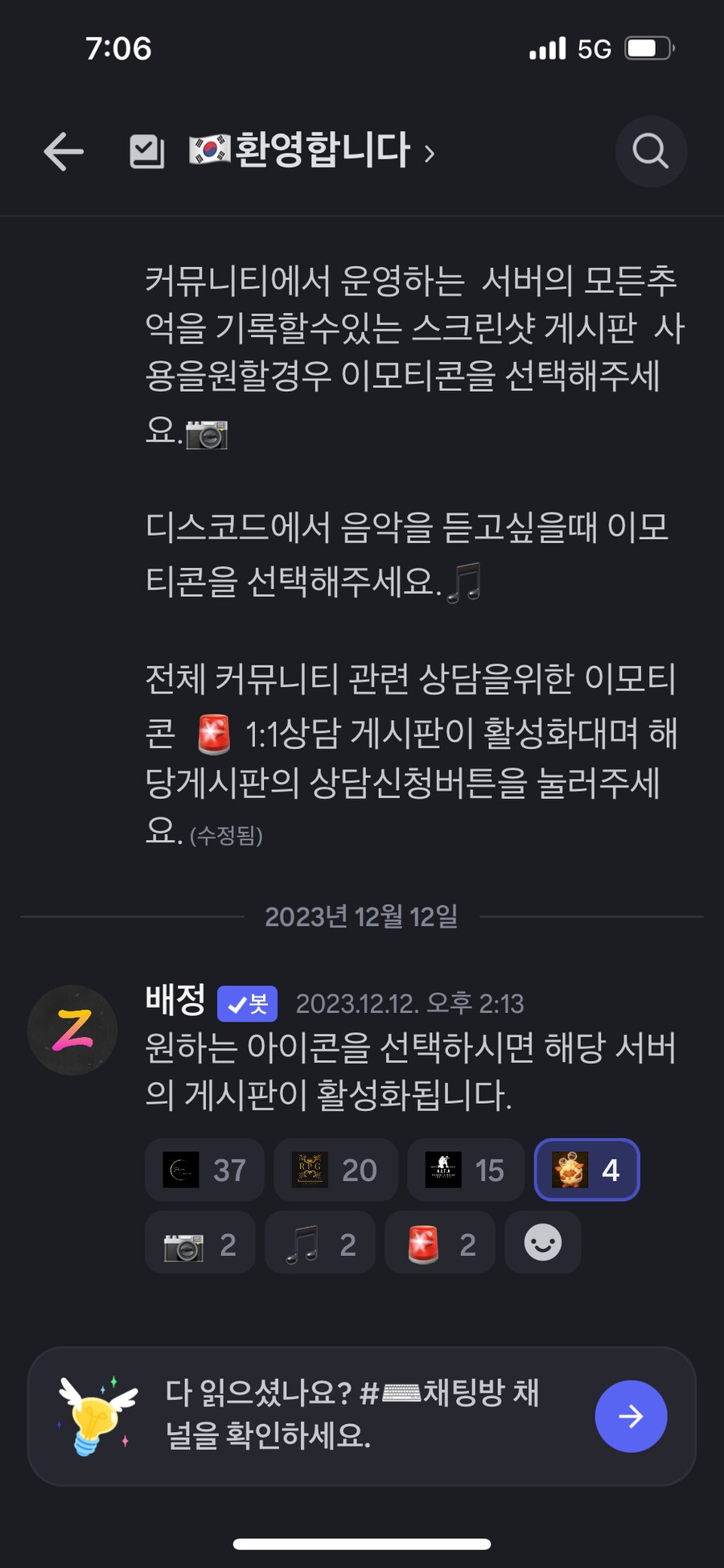Select the reaction with count 15
Viewport: 724px width, 1568px height.
[465, 1170]
